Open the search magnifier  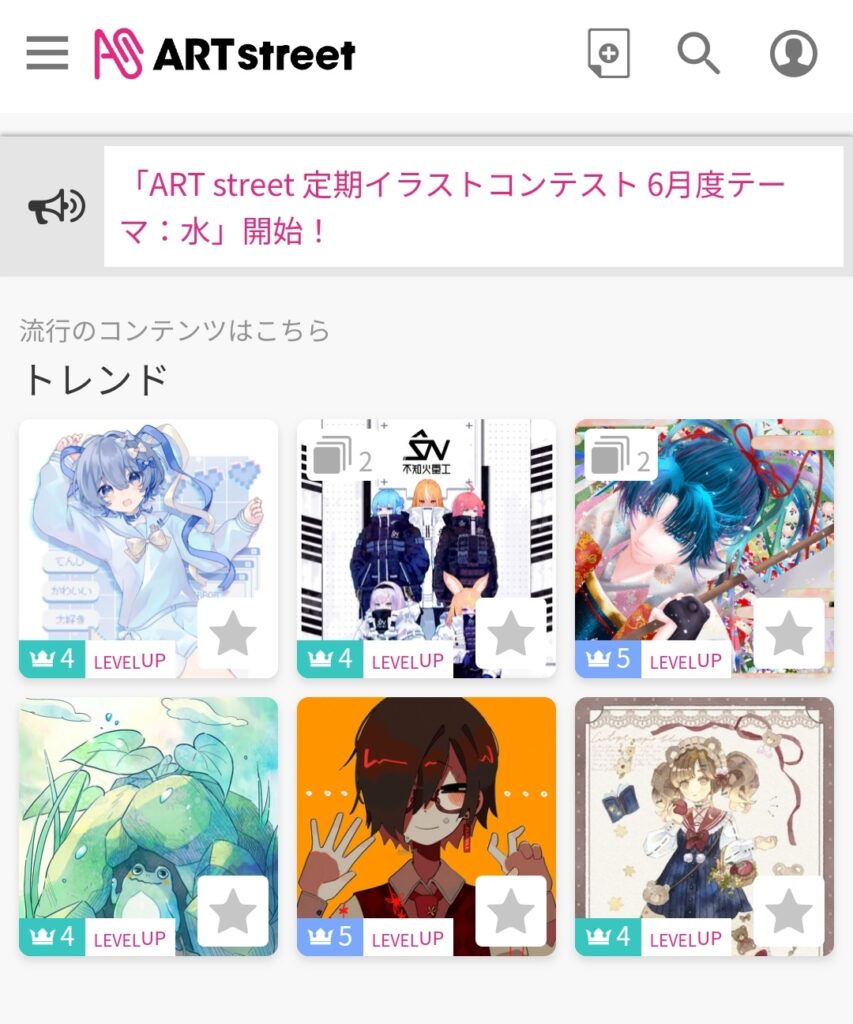click(x=698, y=53)
